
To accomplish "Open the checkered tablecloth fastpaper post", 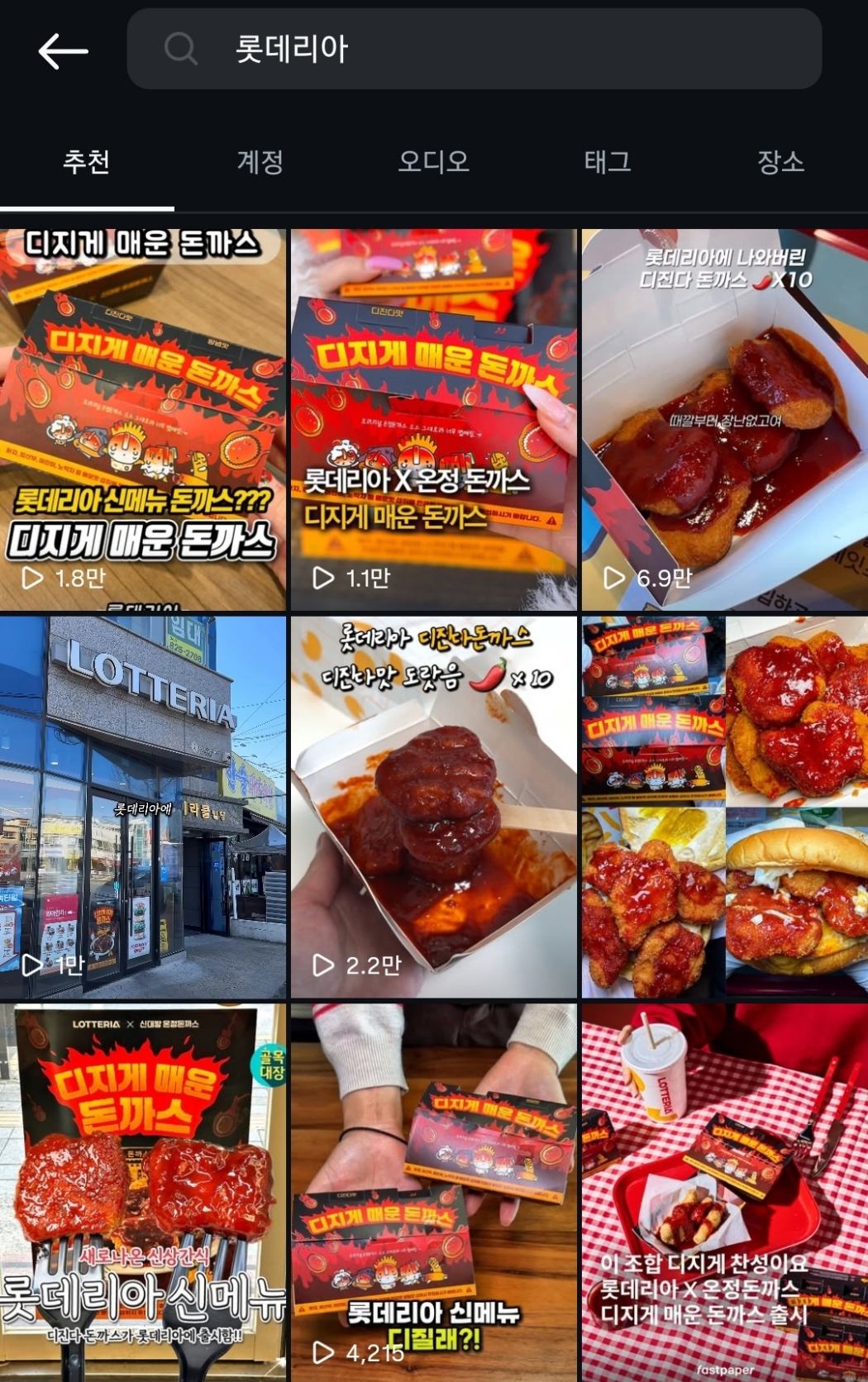I will (x=724, y=1190).
